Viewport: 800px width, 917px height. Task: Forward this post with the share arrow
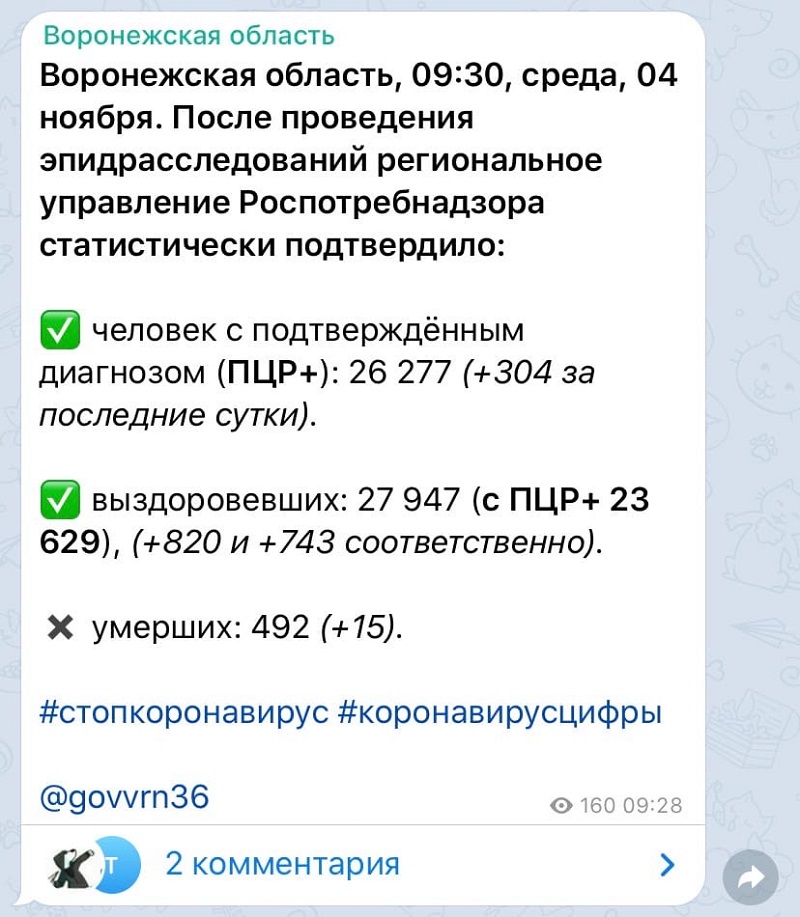751,877
